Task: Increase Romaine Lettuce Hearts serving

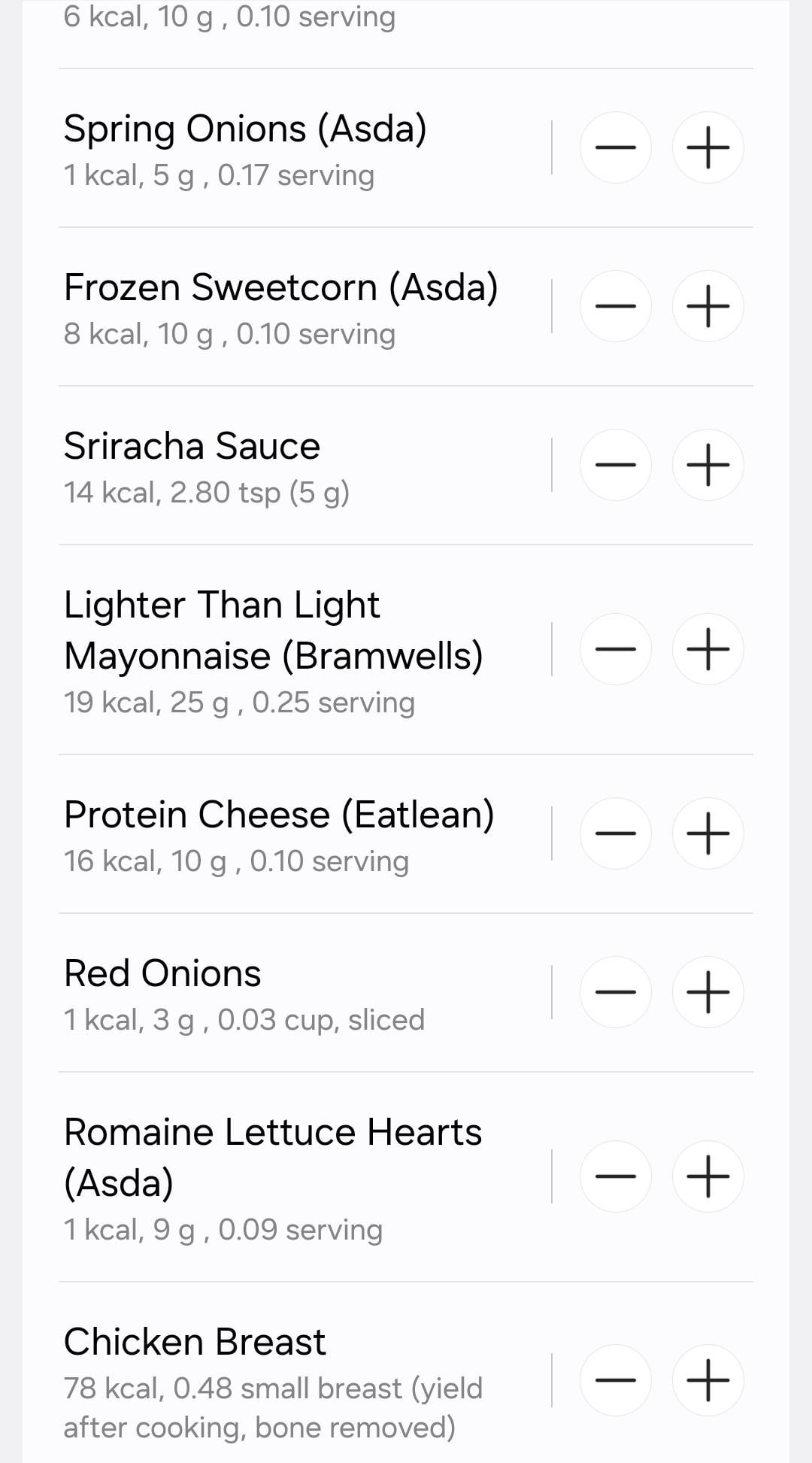Action: pos(707,1176)
